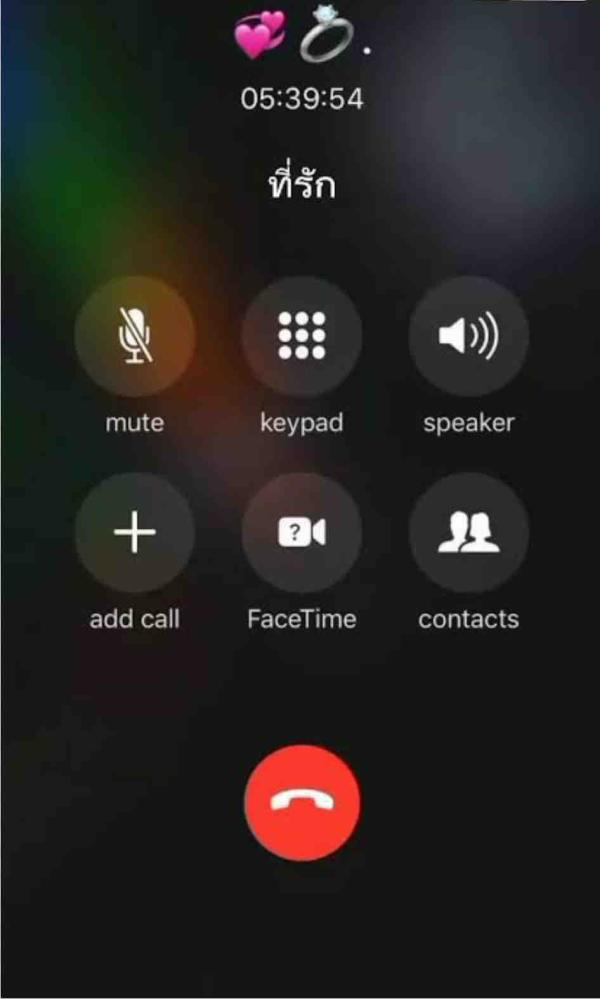Mute the microphone on this call
Image resolution: width=600 pixels, height=999 pixels.
pos(135,337)
